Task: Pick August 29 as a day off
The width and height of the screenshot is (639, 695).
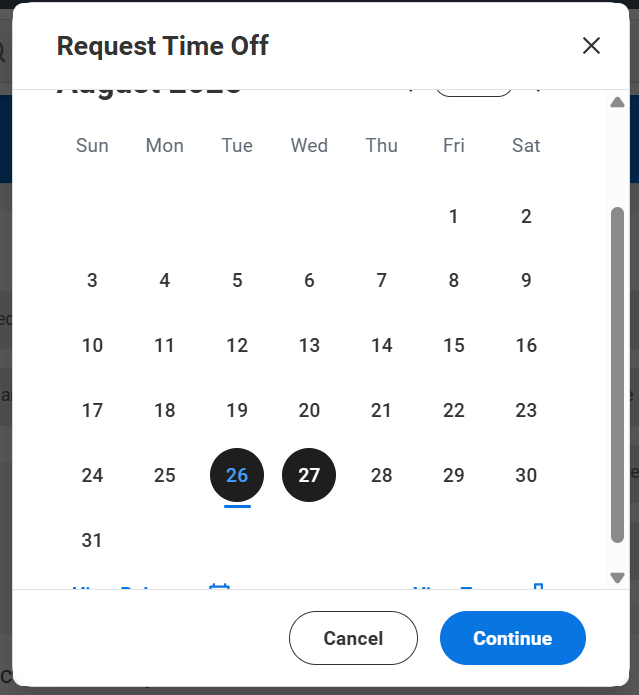Action: tap(454, 475)
